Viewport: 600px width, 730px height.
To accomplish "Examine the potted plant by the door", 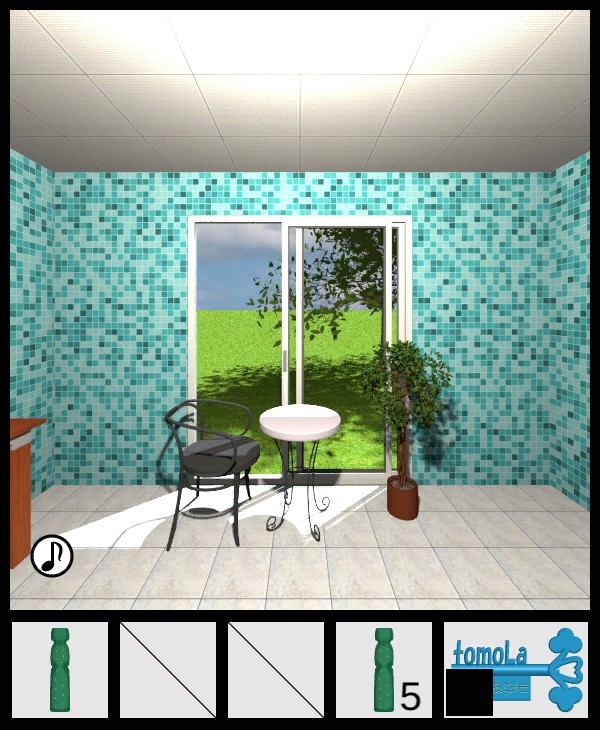I will pyautogui.click(x=405, y=420).
